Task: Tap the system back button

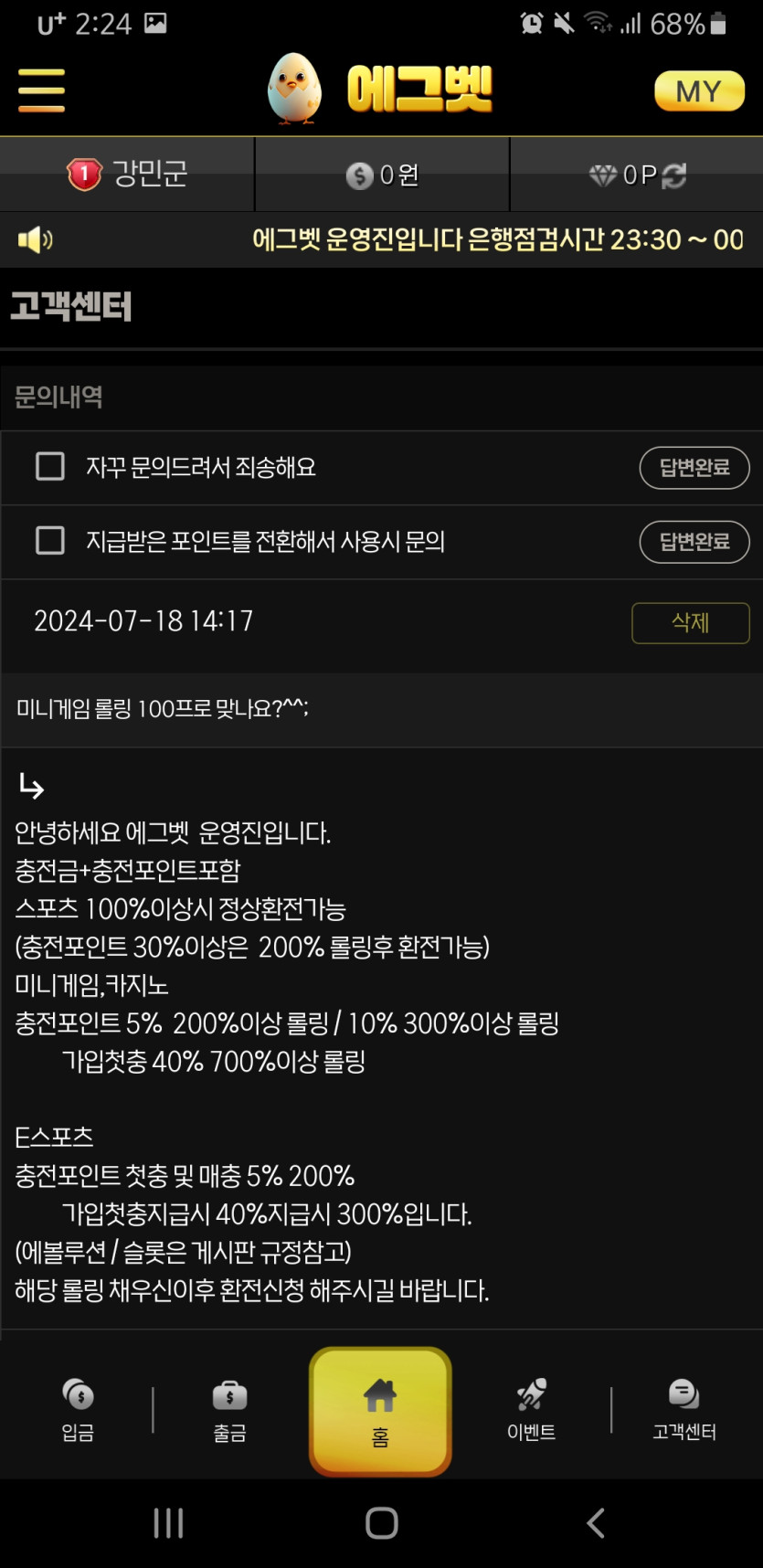Action: [596, 1523]
